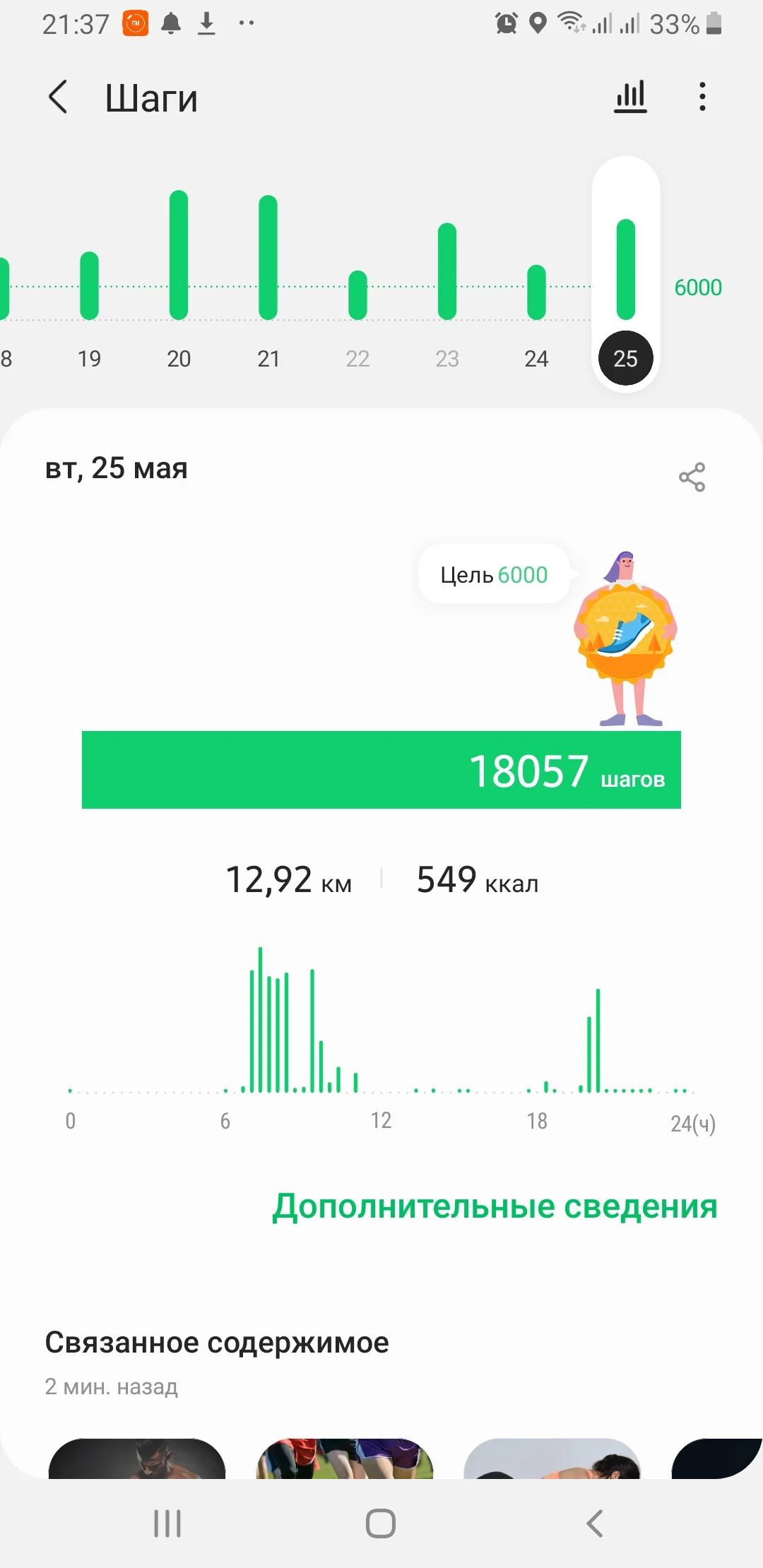Go back from the Шаги screen
Screen dimensions: 763x1568
(x=58, y=97)
